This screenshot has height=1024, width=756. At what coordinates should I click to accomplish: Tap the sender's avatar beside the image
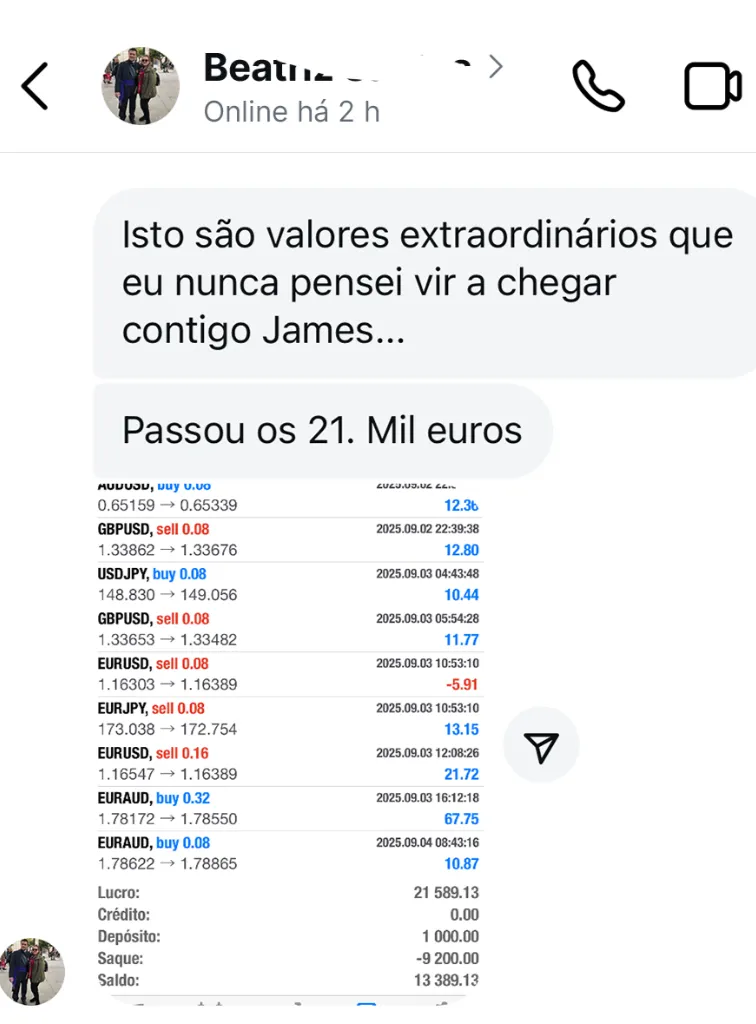[x=30, y=971]
